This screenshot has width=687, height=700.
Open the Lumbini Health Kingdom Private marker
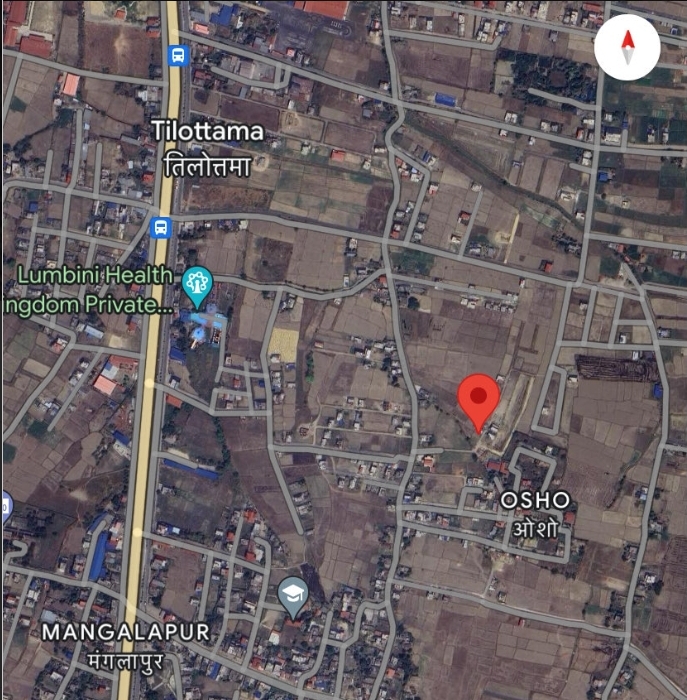click(197, 286)
